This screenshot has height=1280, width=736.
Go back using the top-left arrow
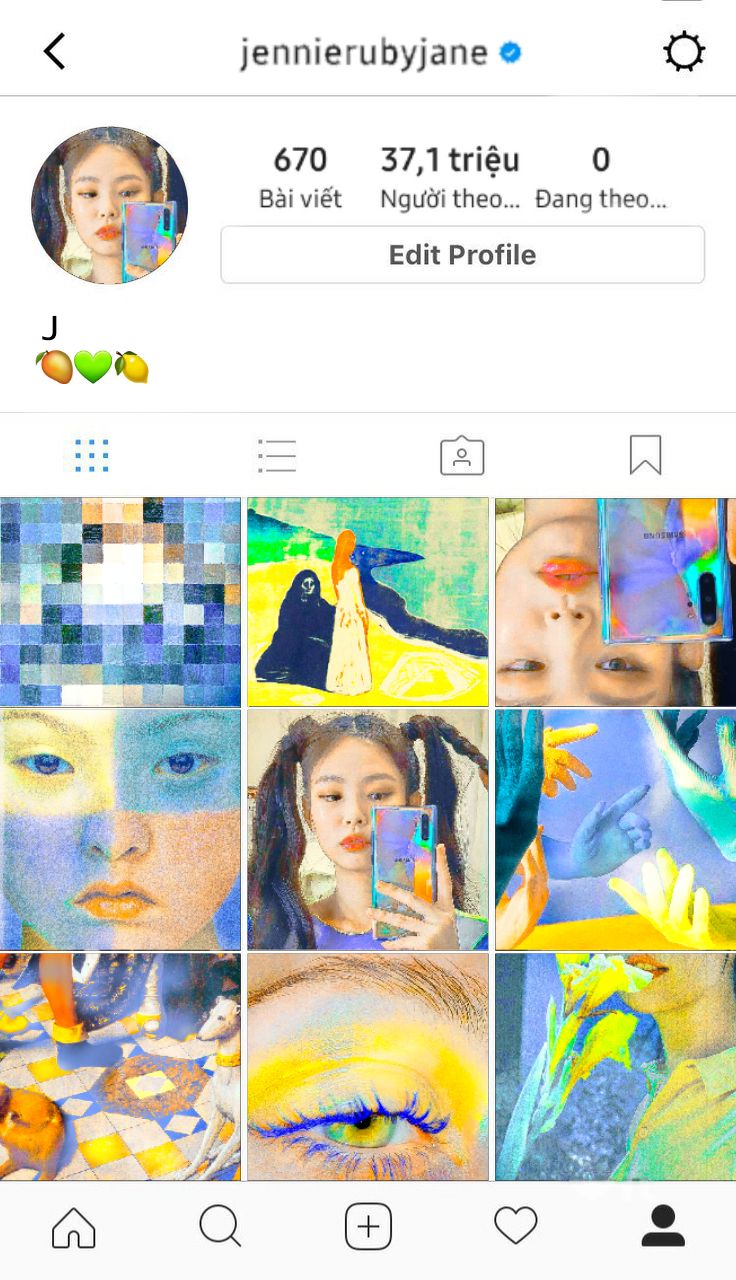(x=55, y=51)
